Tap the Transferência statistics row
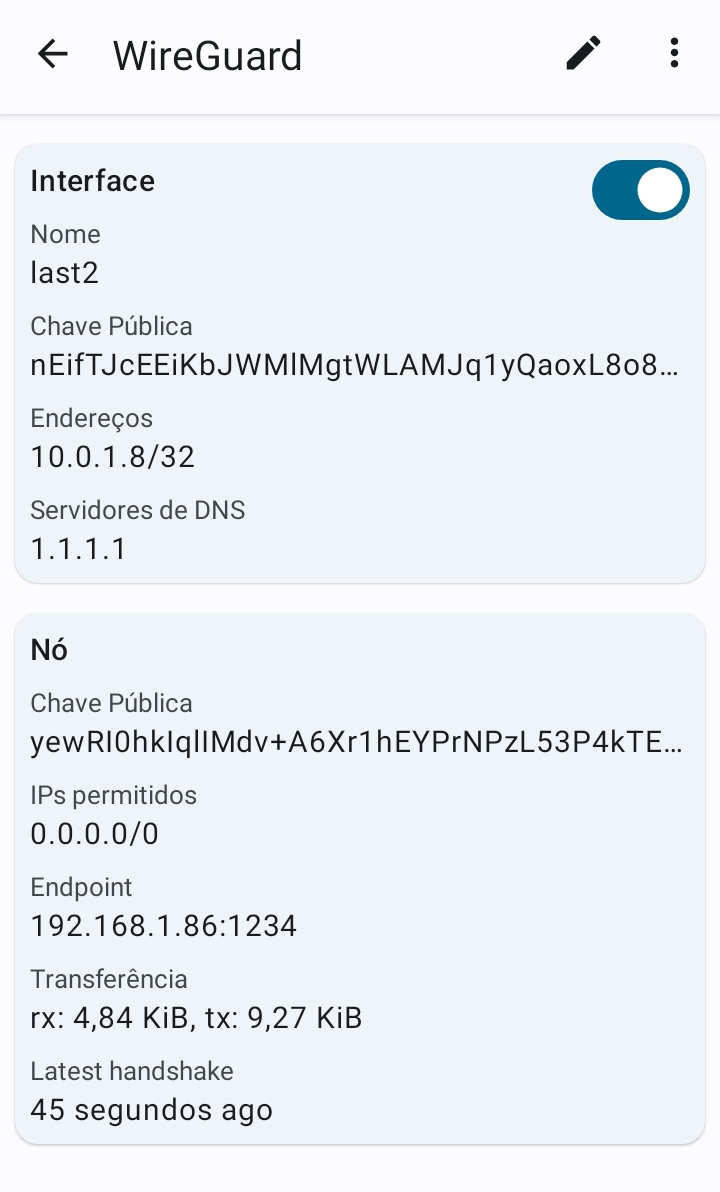The width and height of the screenshot is (720, 1192). click(196, 1018)
